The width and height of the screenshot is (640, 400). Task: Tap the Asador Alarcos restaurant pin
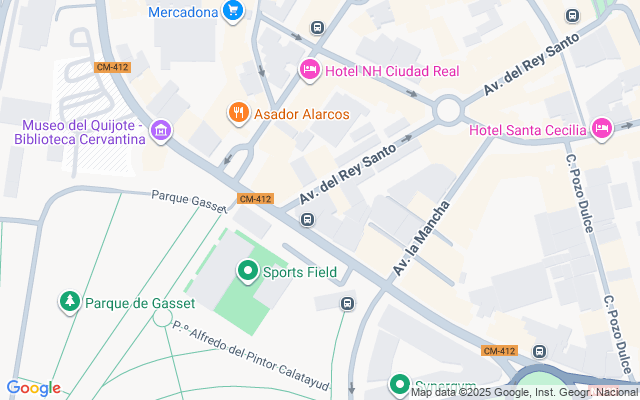click(239, 113)
